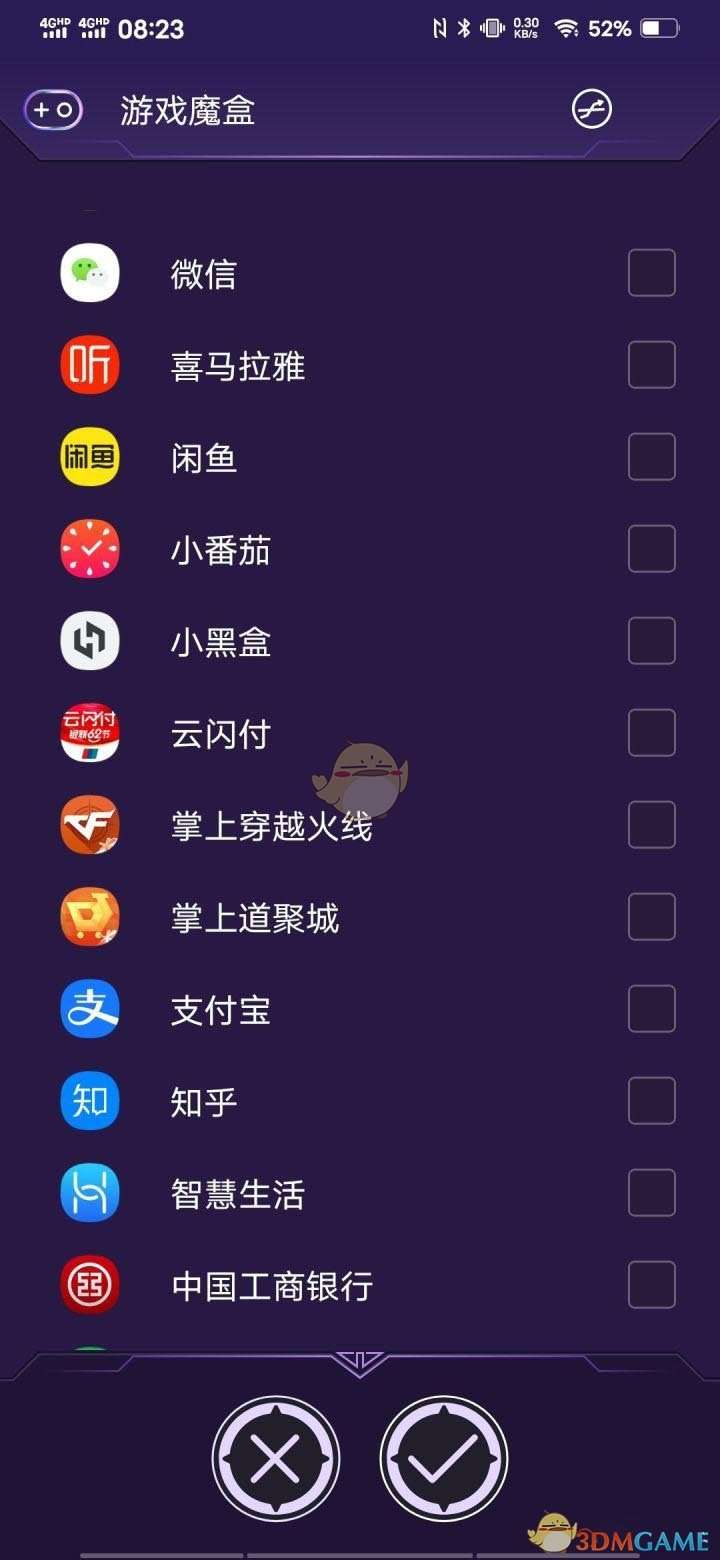
Task: Tap the gamepad icon beside 游戏魔盒
Action: click(53, 110)
